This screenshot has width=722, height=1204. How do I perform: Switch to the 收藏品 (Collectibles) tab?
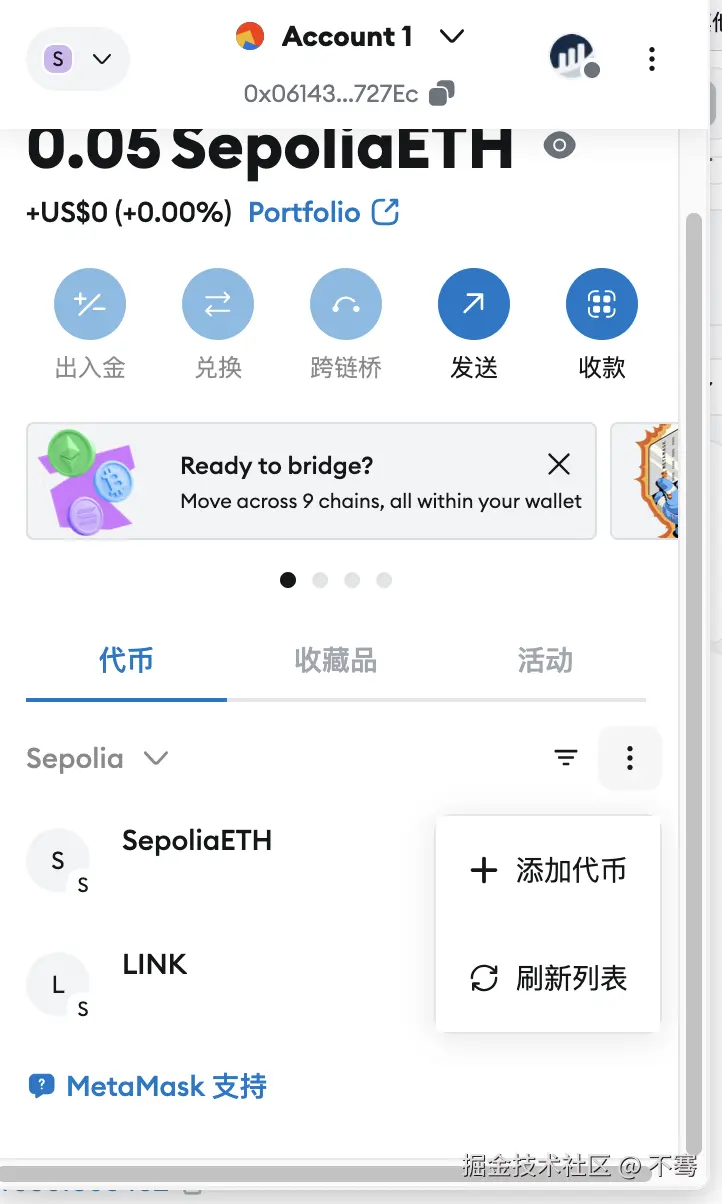335,660
